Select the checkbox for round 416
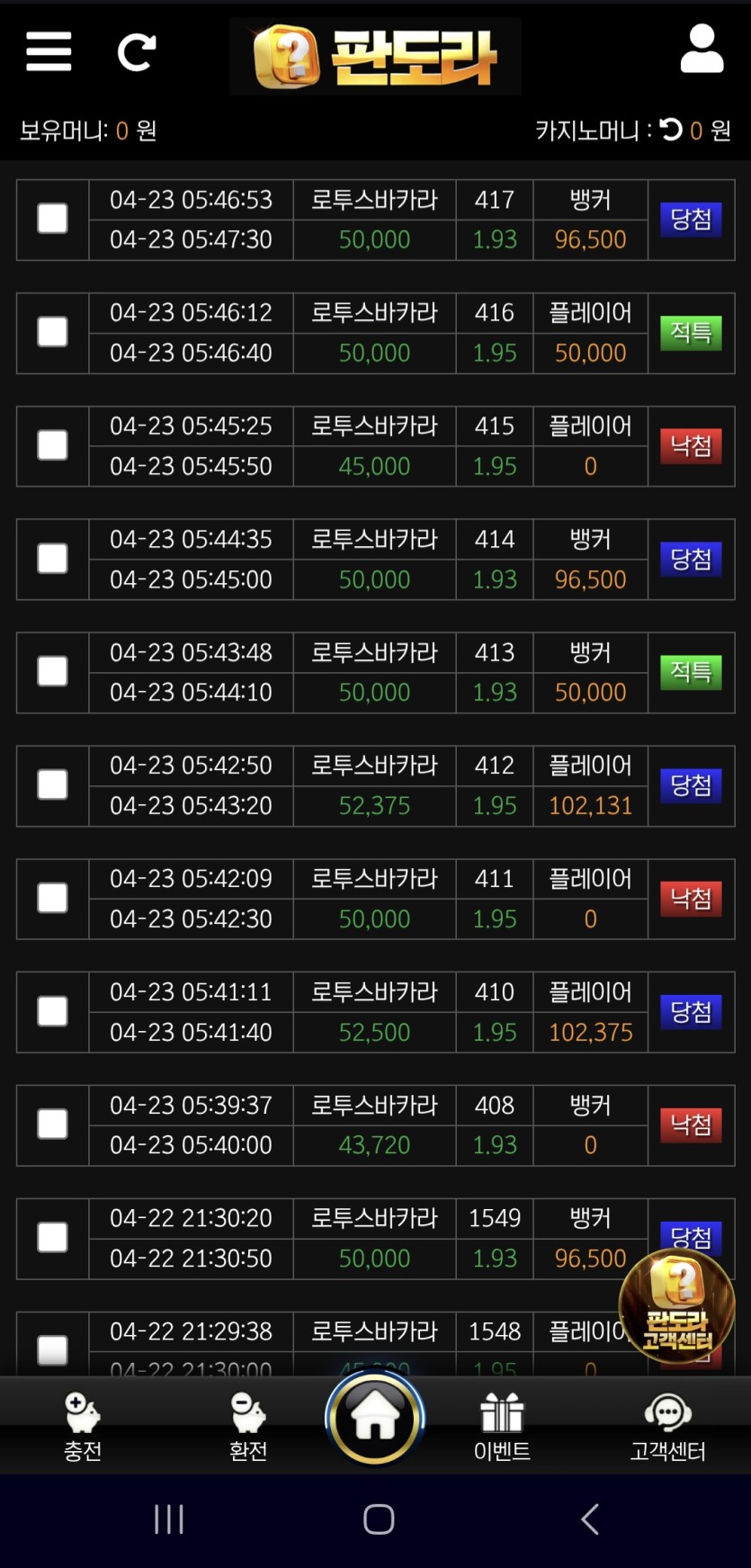Image resolution: width=751 pixels, height=1568 pixels. click(52, 332)
